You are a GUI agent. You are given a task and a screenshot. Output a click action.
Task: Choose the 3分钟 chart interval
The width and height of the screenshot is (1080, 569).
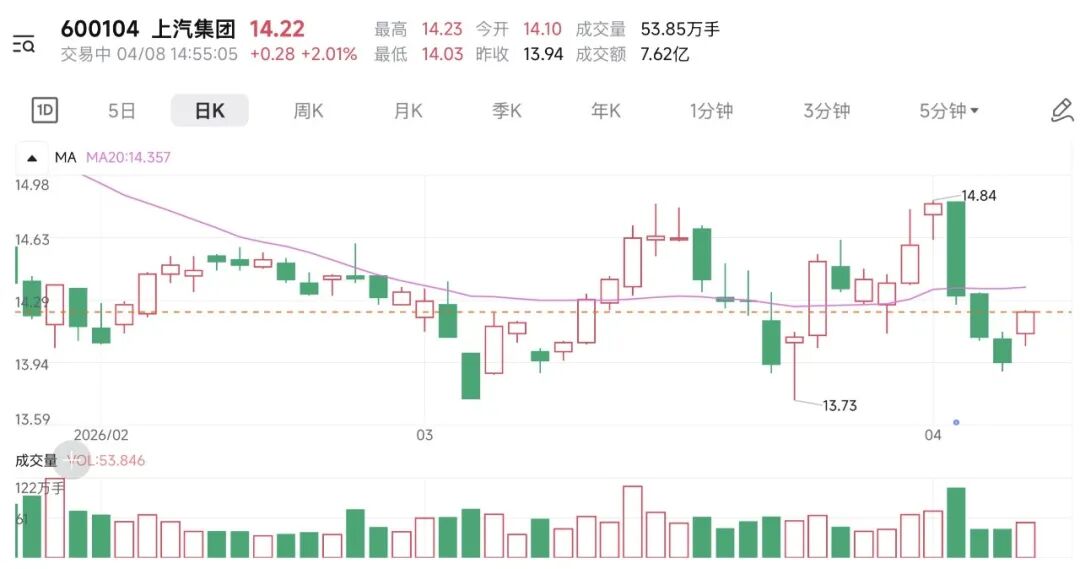click(x=826, y=111)
